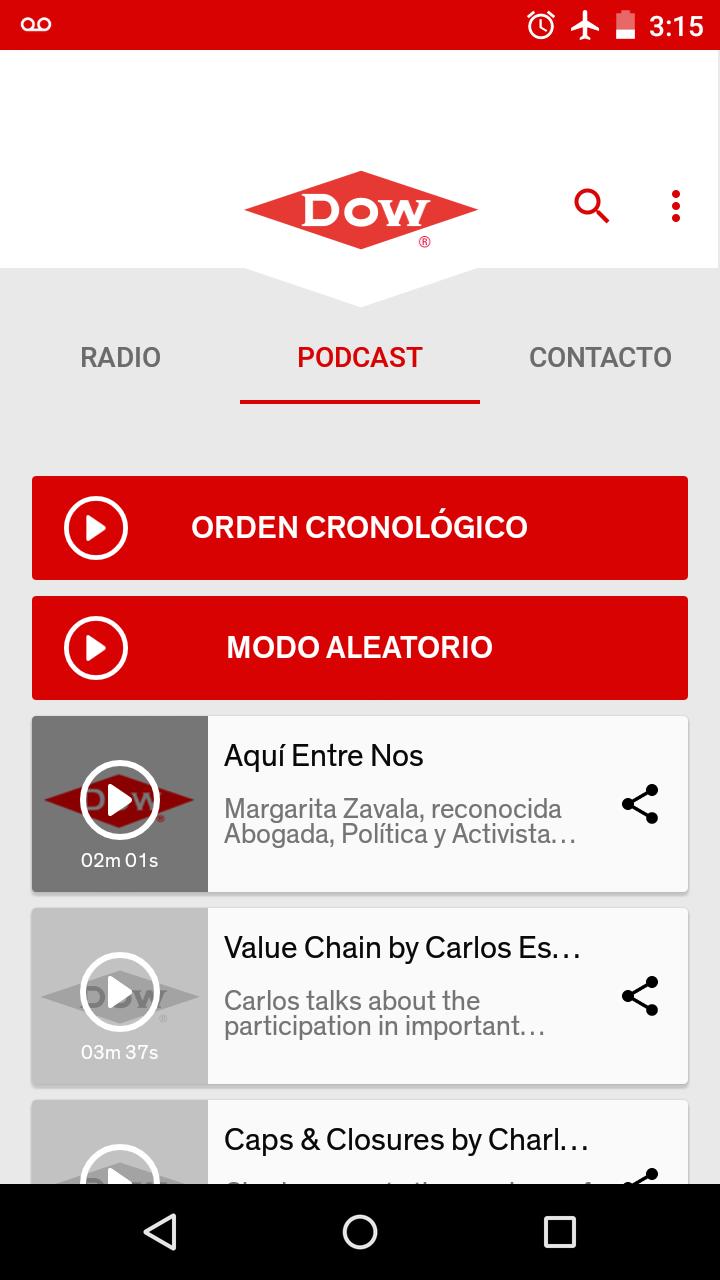
Task: Start Modo Aleatorio shuffle playback
Action: pyautogui.click(x=360, y=648)
